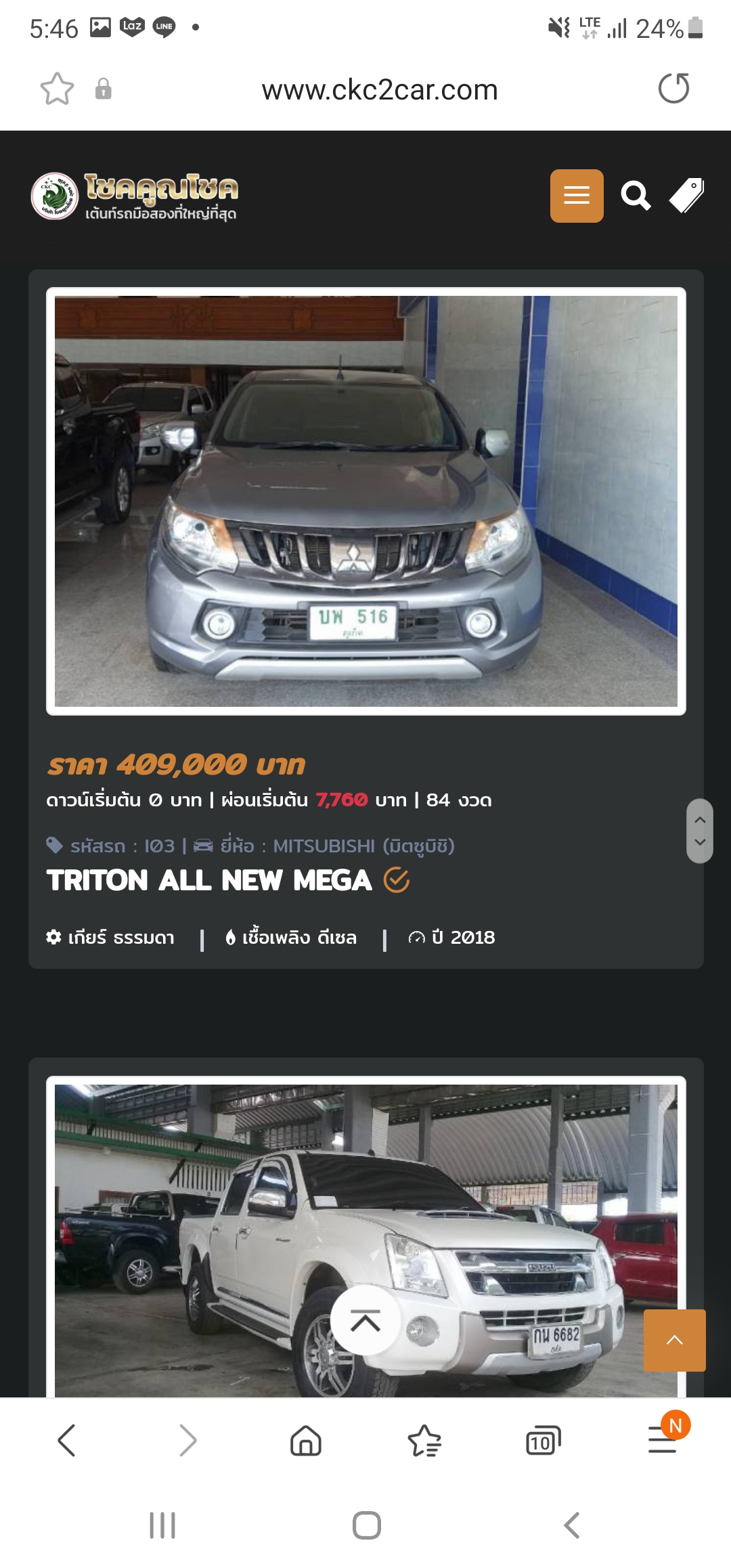Tap the round white scroll-up button
The width and height of the screenshot is (731, 1568).
[365, 1320]
